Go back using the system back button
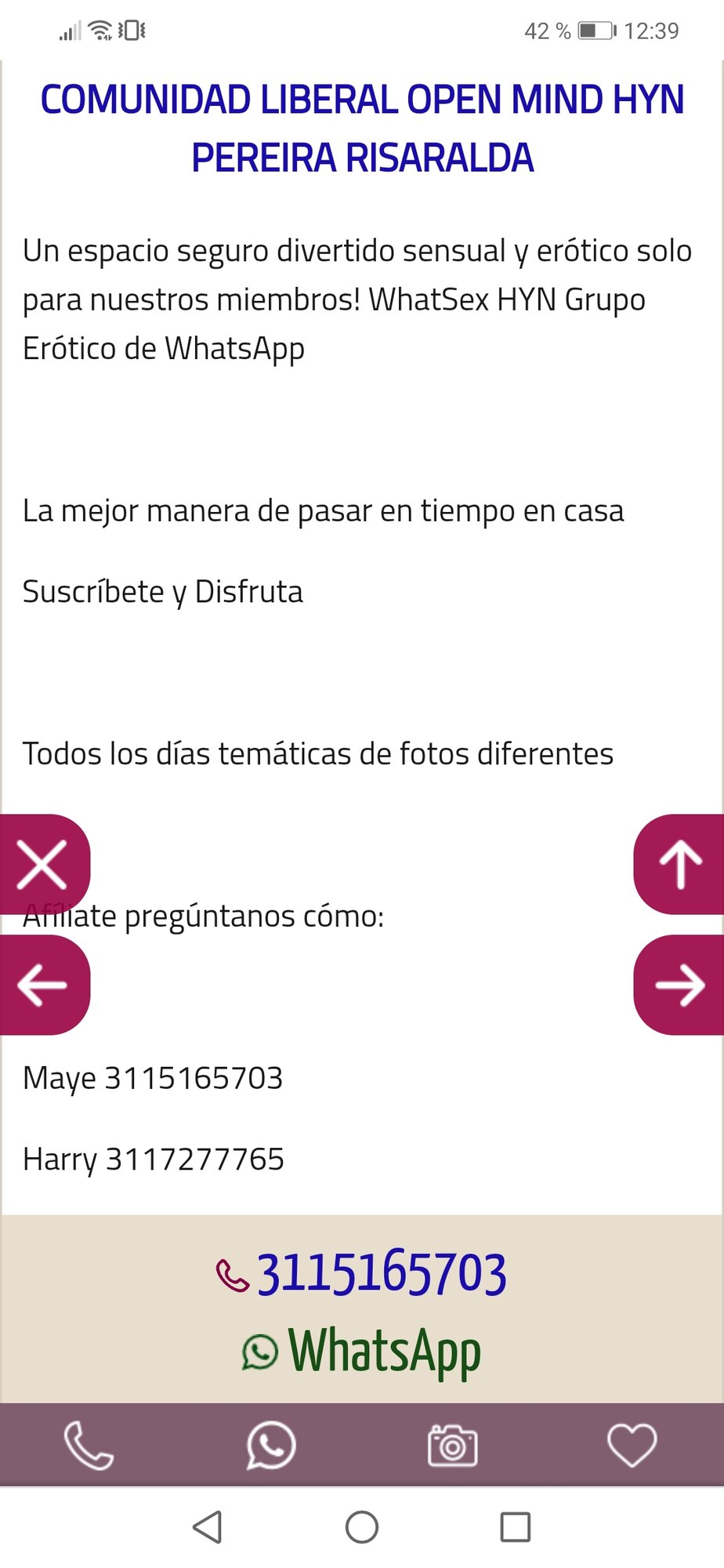The height and width of the screenshot is (1568, 724). [208, 1526]
